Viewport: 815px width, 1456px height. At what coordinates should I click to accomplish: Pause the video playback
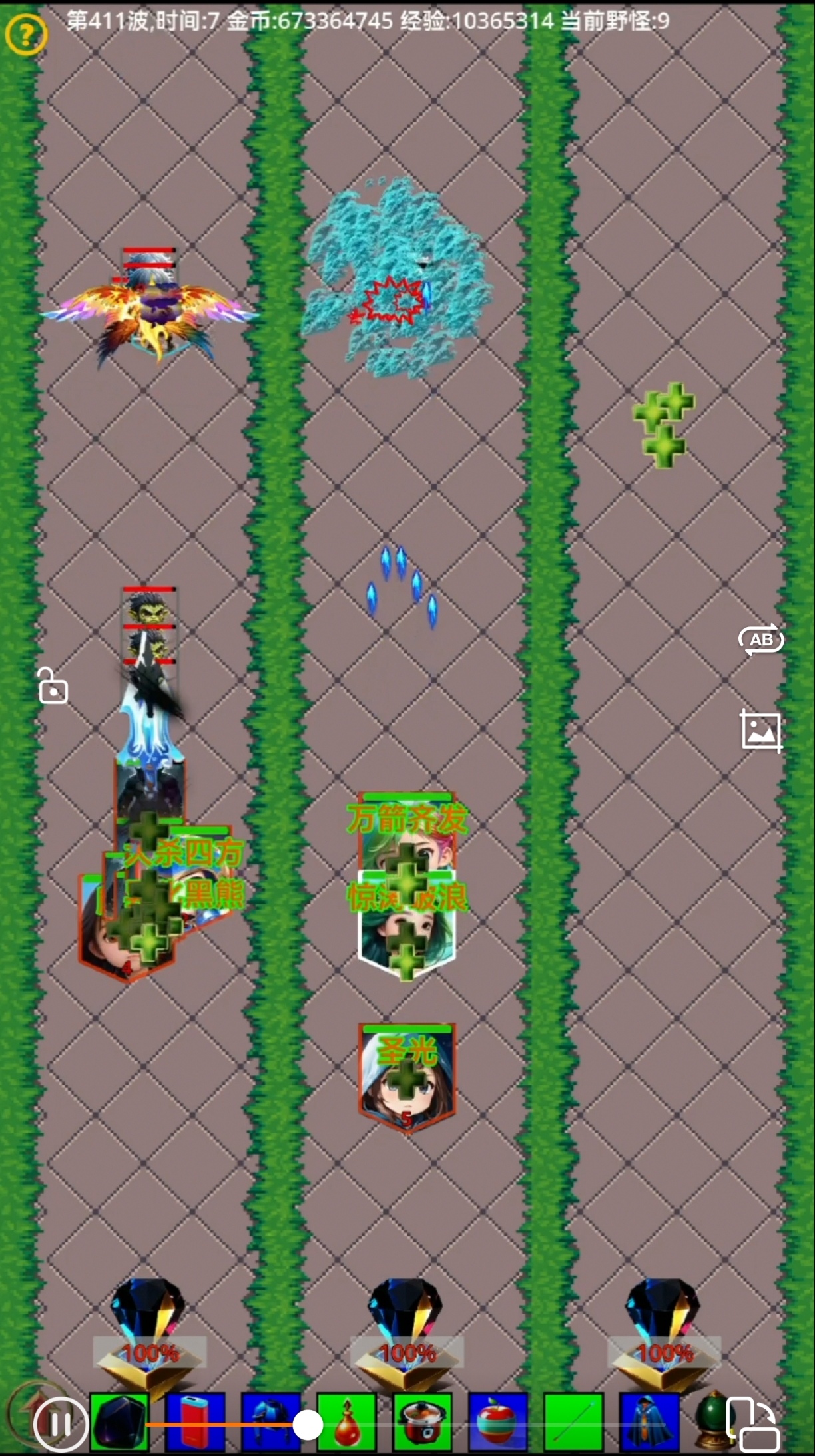tap(60, 1424)
